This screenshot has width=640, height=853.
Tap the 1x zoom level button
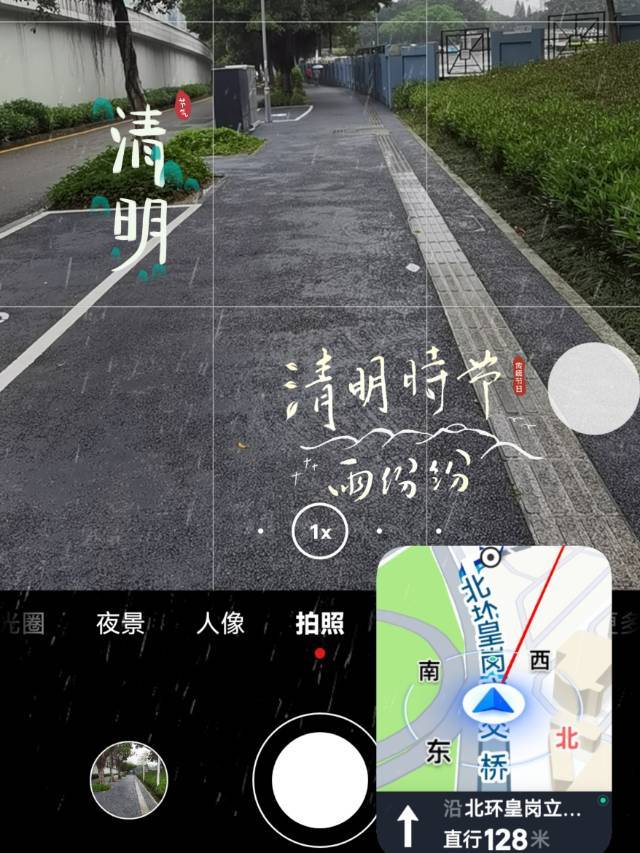(x=320, y=532)
